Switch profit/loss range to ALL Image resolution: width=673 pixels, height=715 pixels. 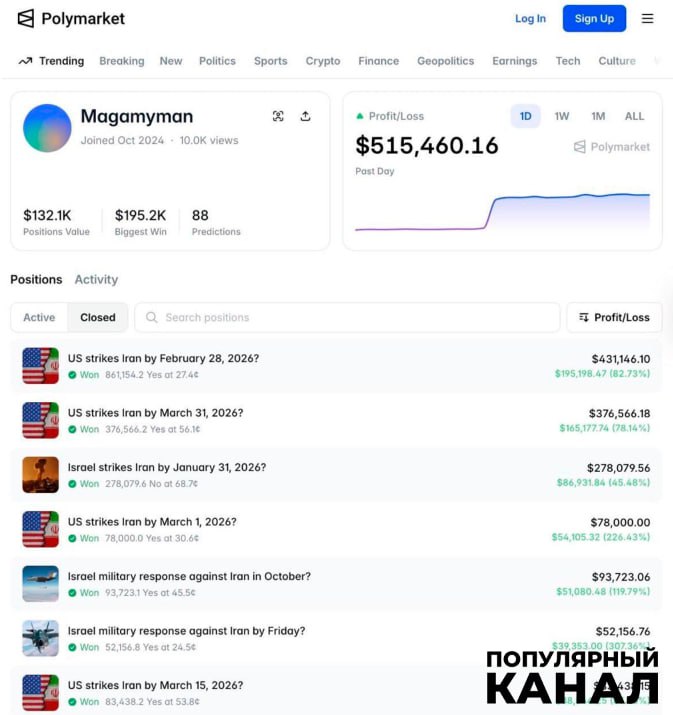[634, 116]
